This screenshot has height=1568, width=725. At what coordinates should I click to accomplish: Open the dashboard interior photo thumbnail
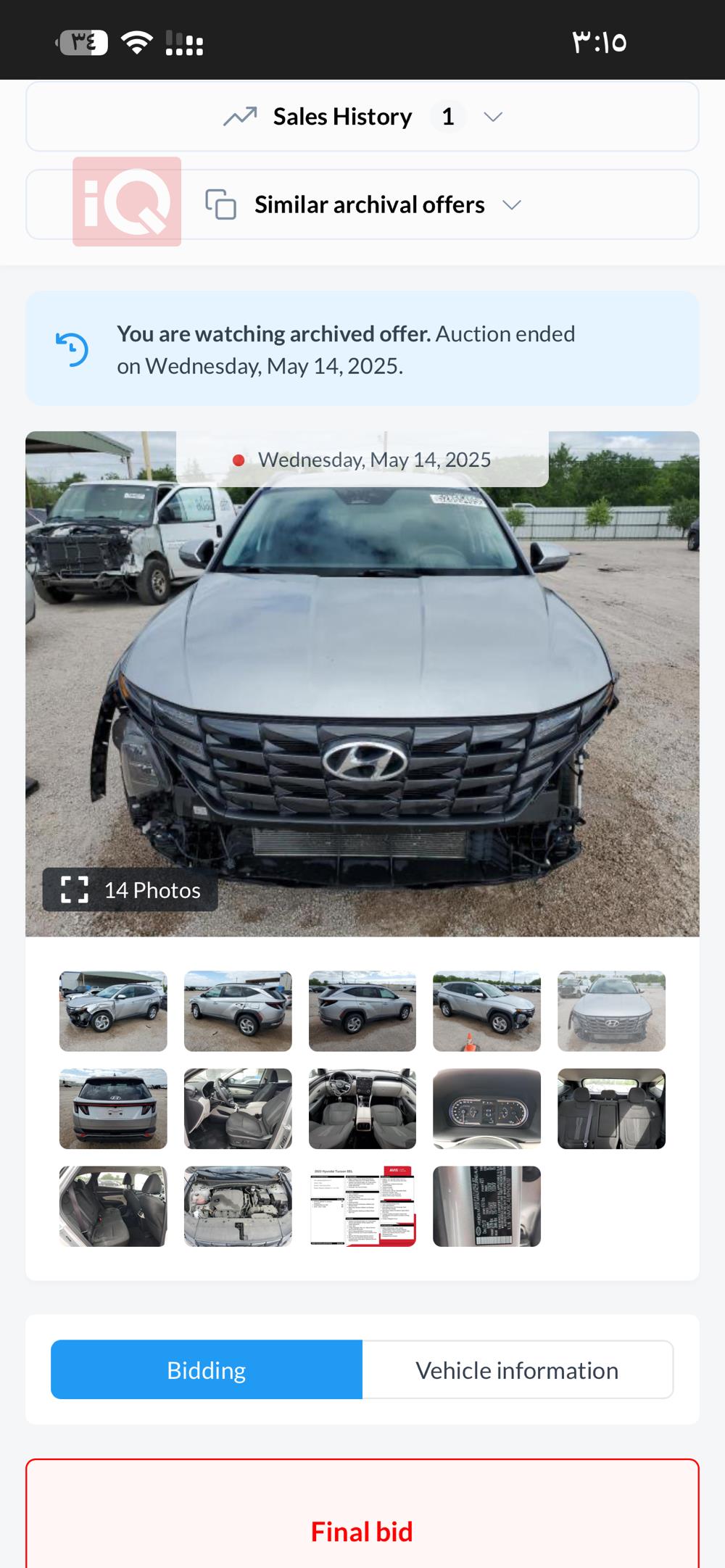[x=362, y=1108]
